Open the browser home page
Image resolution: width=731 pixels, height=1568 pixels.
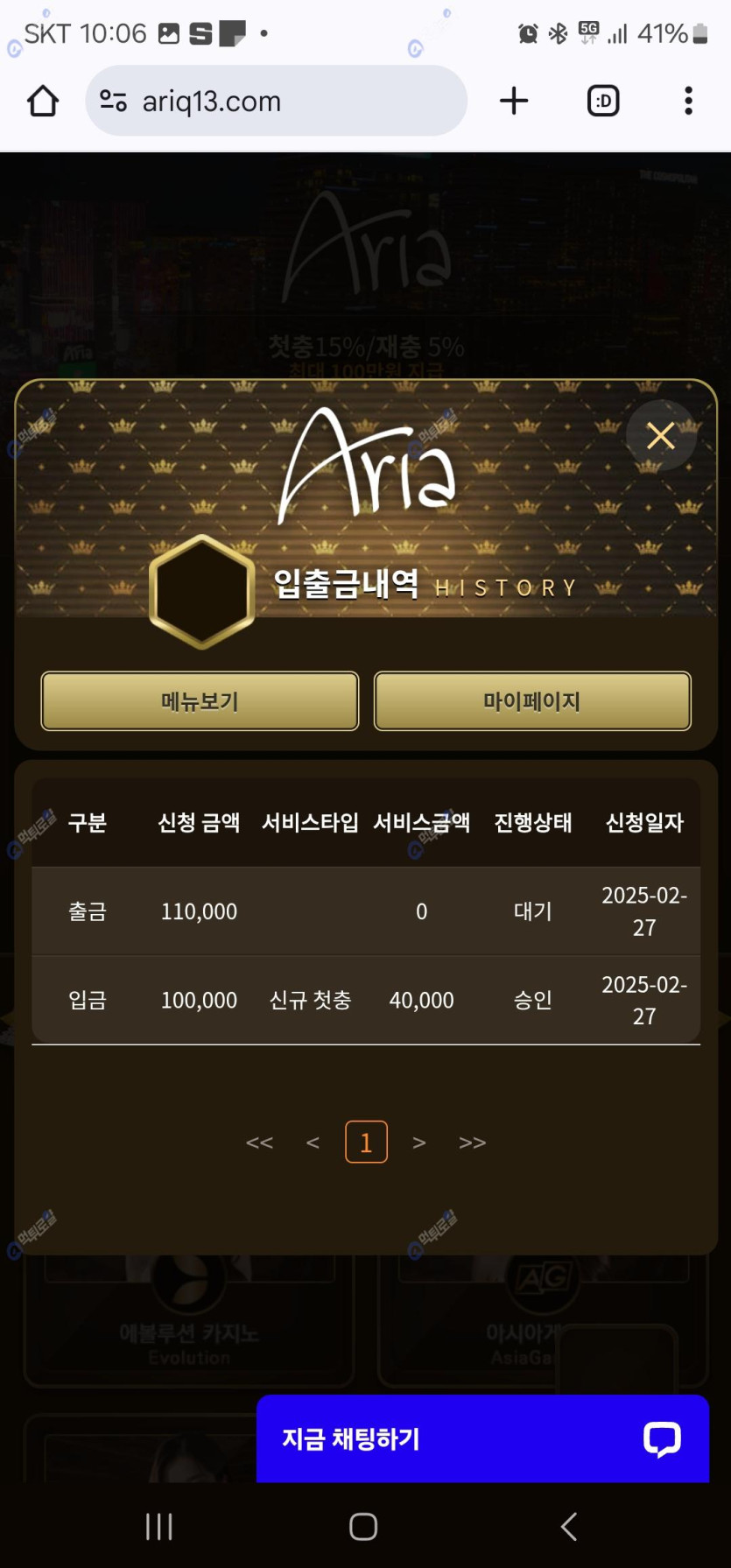[43, 102]
